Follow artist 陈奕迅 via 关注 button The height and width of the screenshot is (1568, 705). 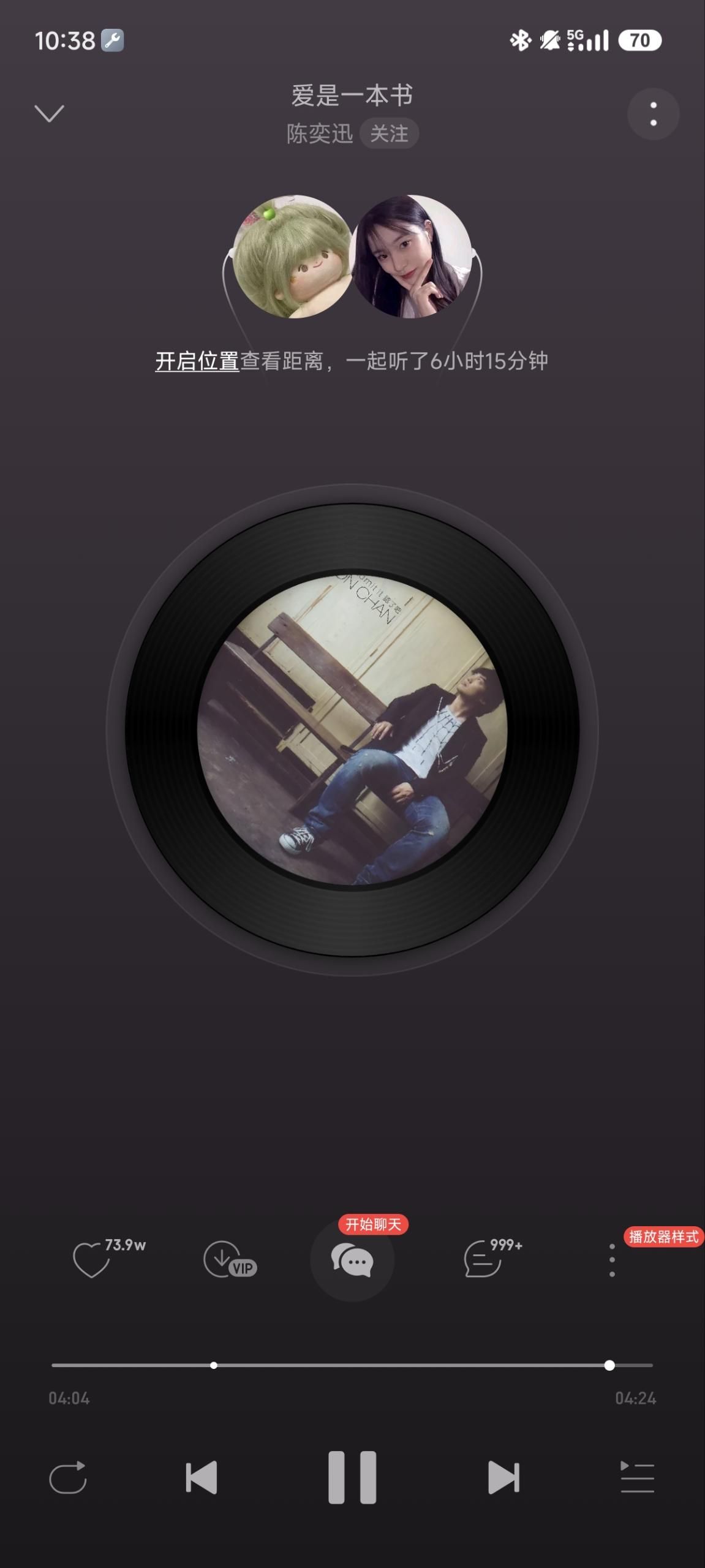coord(389,134)
